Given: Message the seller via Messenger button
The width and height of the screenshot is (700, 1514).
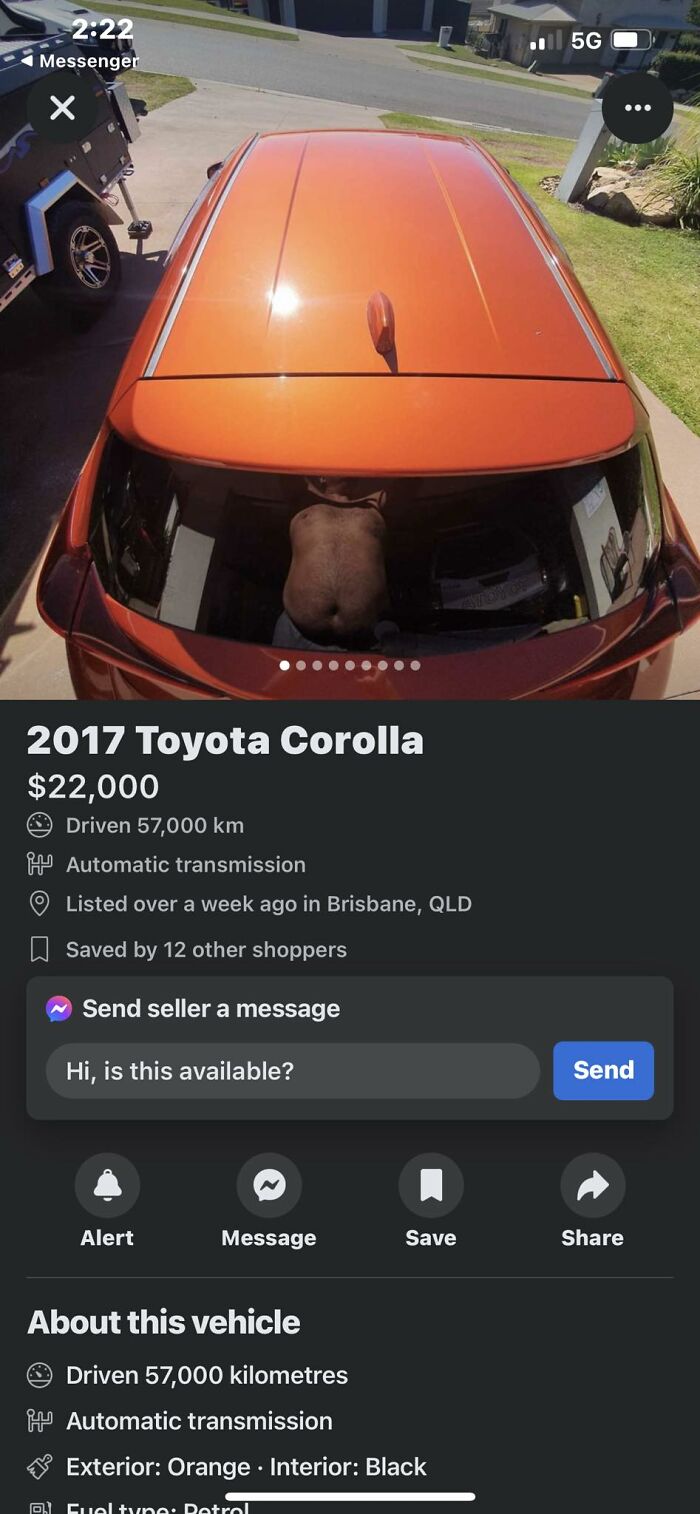Looking at the screenshot, I should 269,1186.
